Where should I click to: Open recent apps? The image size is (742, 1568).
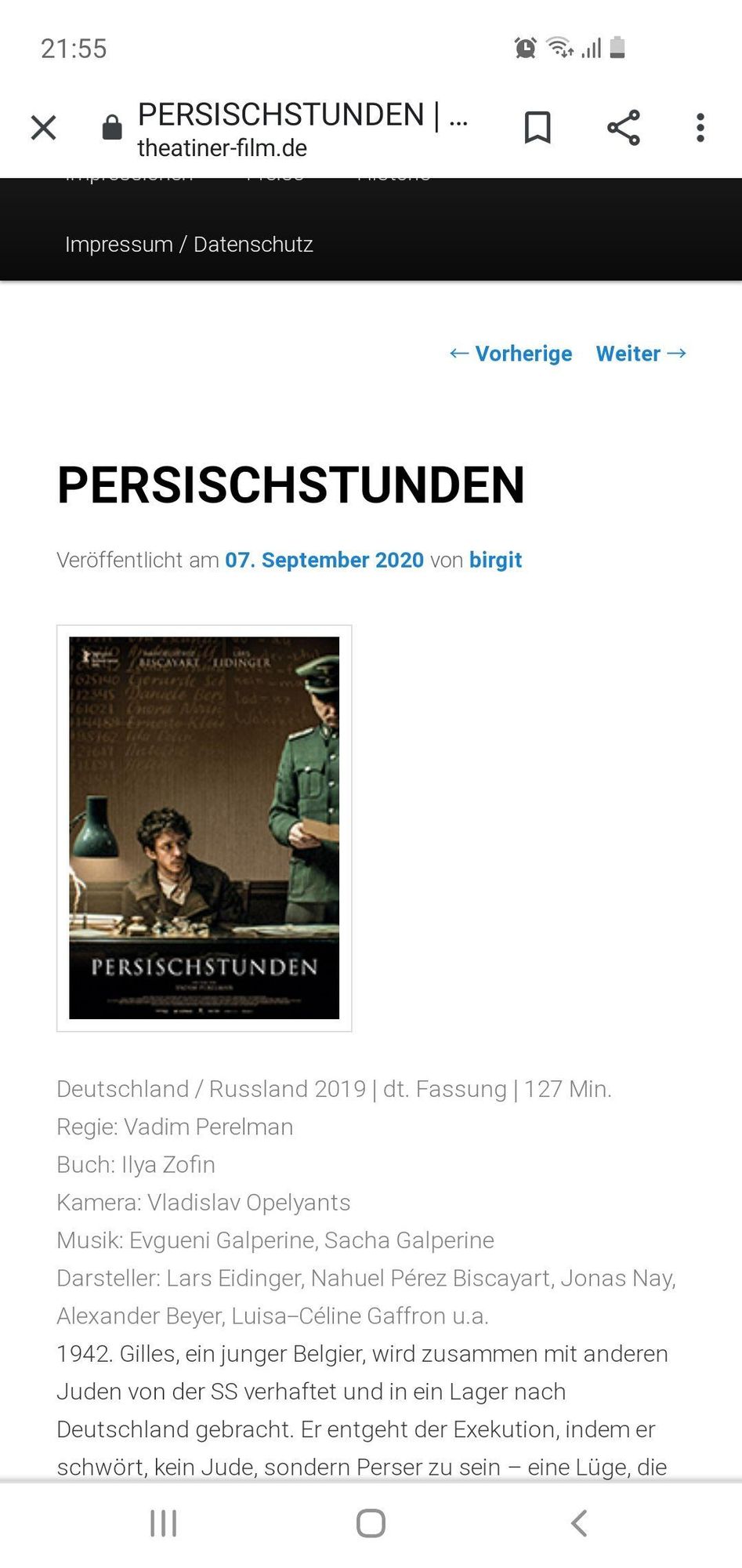163,1523
